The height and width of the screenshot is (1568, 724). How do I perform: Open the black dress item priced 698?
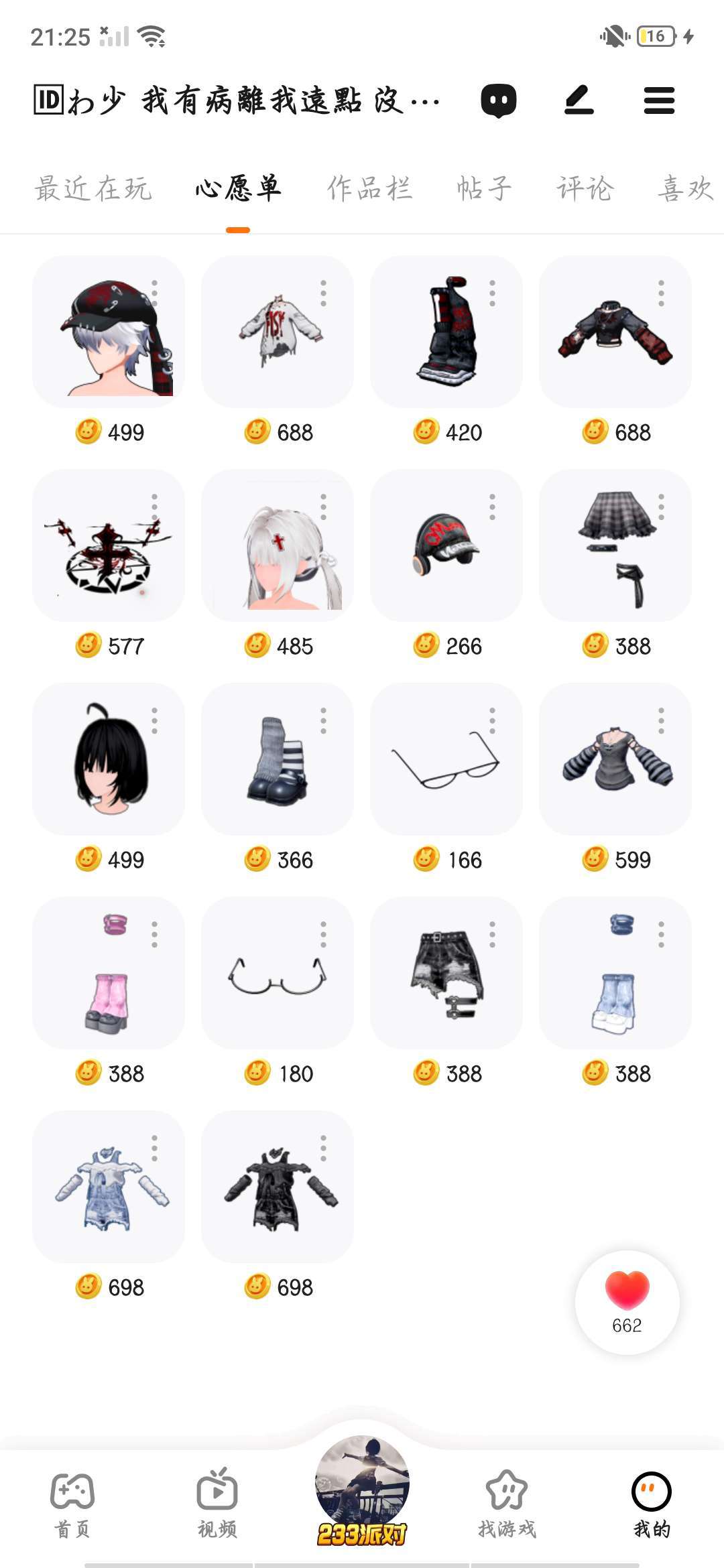click(277, 1187)
